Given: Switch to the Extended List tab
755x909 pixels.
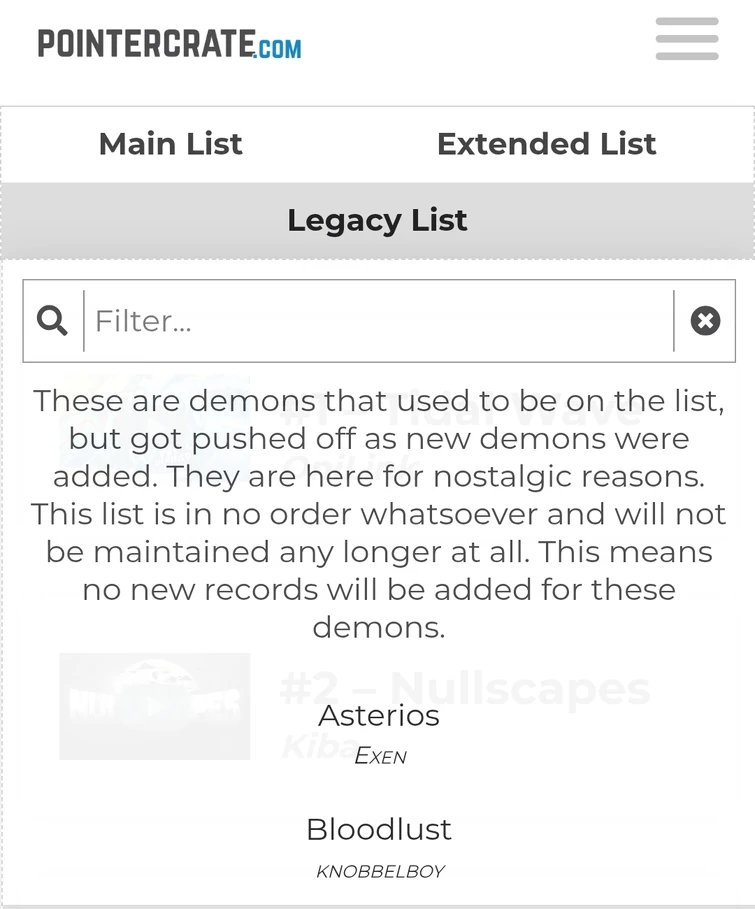Looking at the screenshot, I should point(546,144).
